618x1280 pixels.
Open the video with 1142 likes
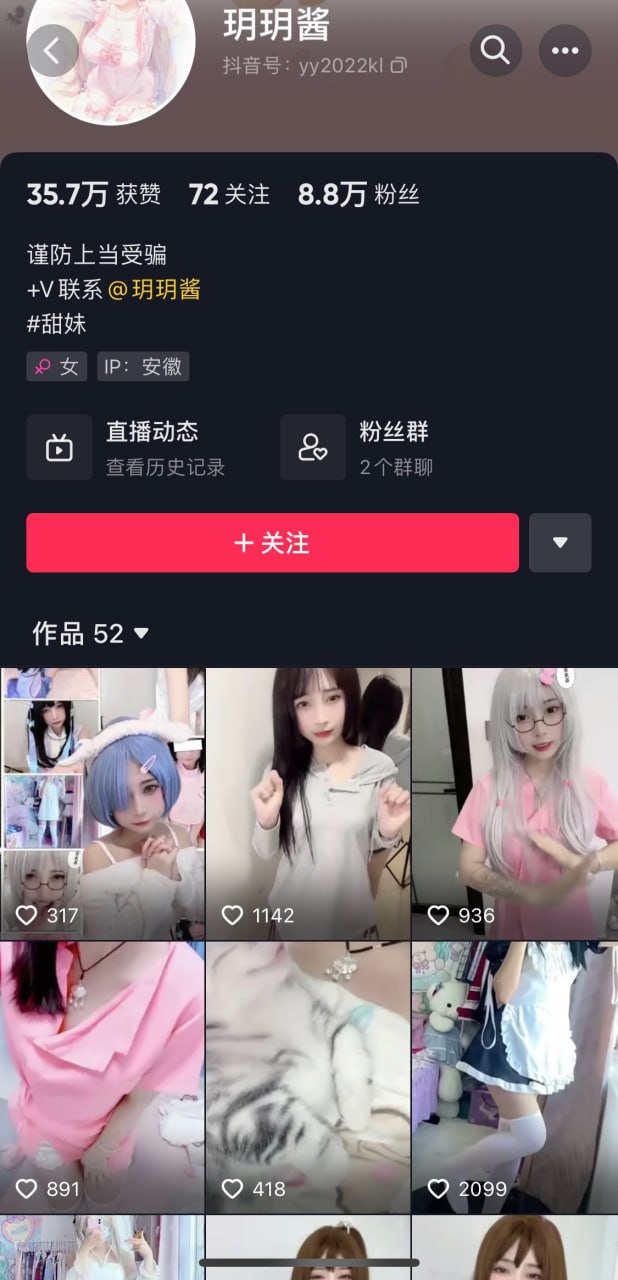(308, 803)
